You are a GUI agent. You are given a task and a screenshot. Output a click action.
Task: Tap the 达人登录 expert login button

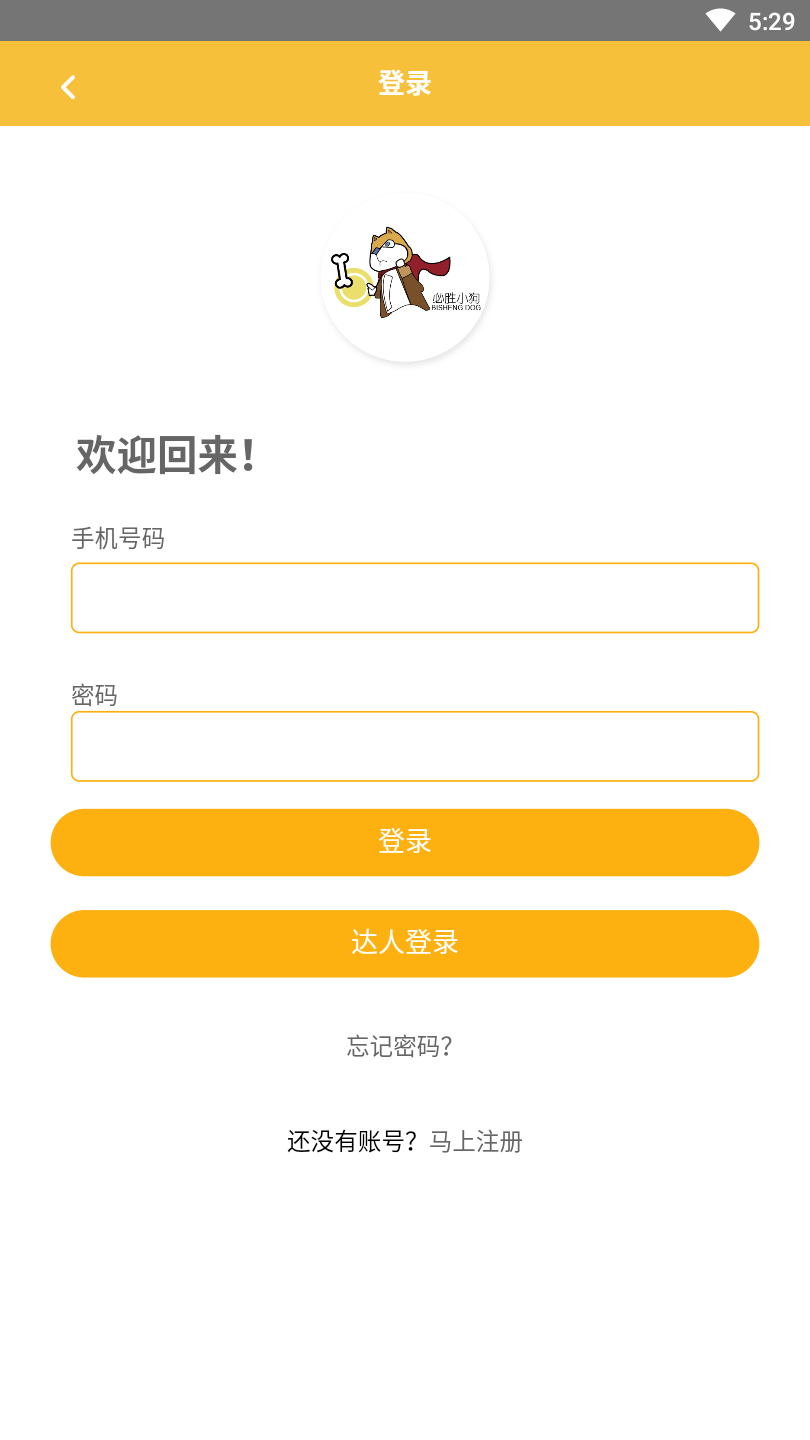coord(404,943)
